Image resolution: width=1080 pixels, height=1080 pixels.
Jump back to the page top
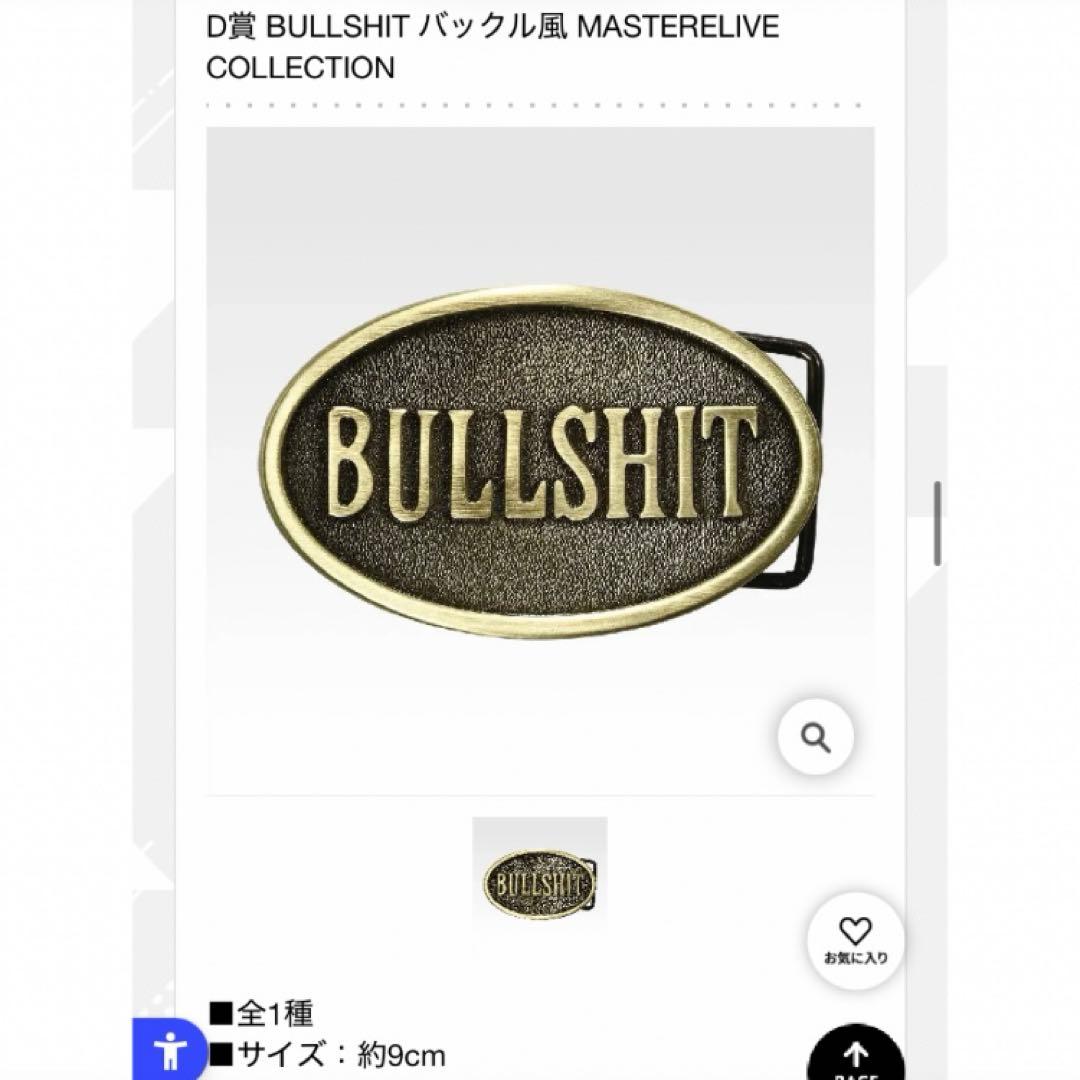point(856,1056)
